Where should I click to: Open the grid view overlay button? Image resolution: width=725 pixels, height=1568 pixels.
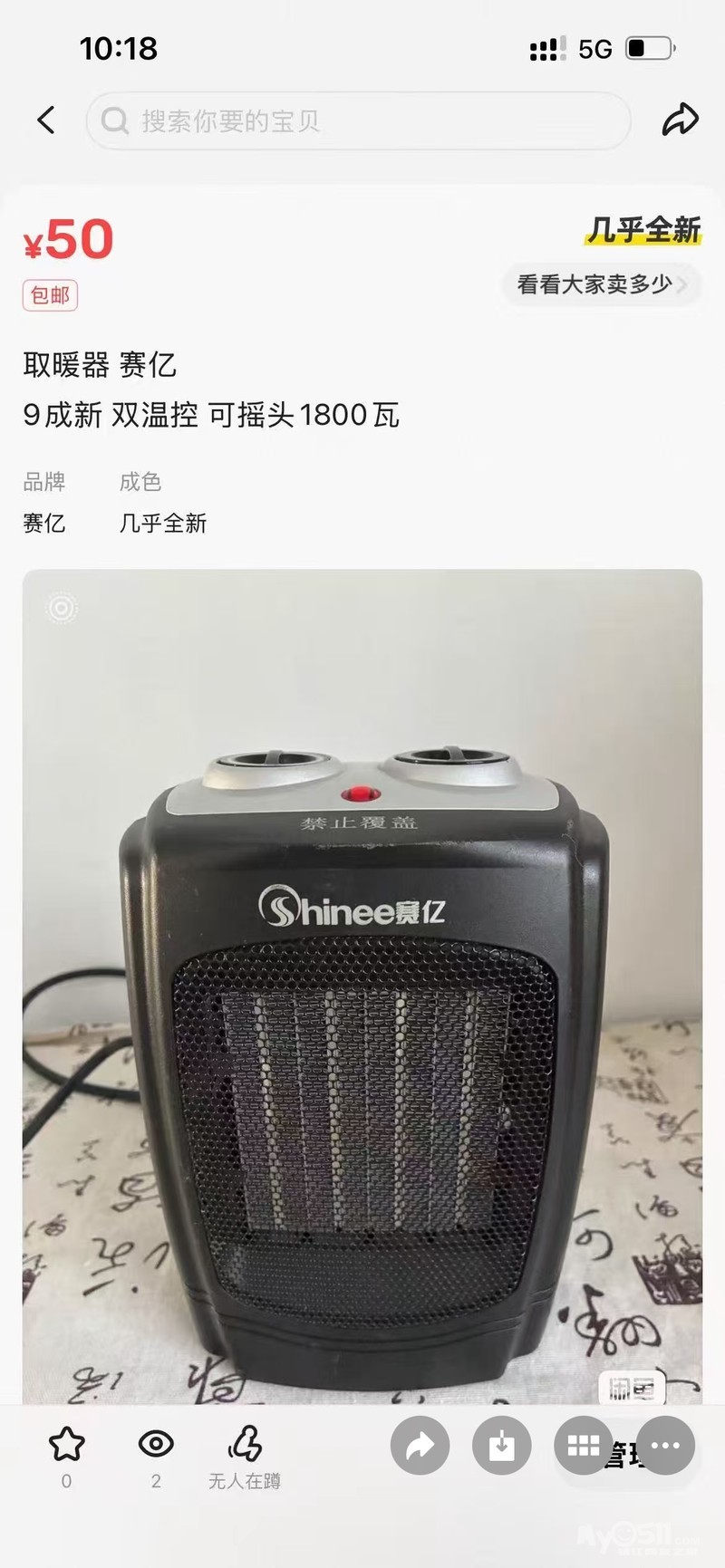tap(583, 1447)
